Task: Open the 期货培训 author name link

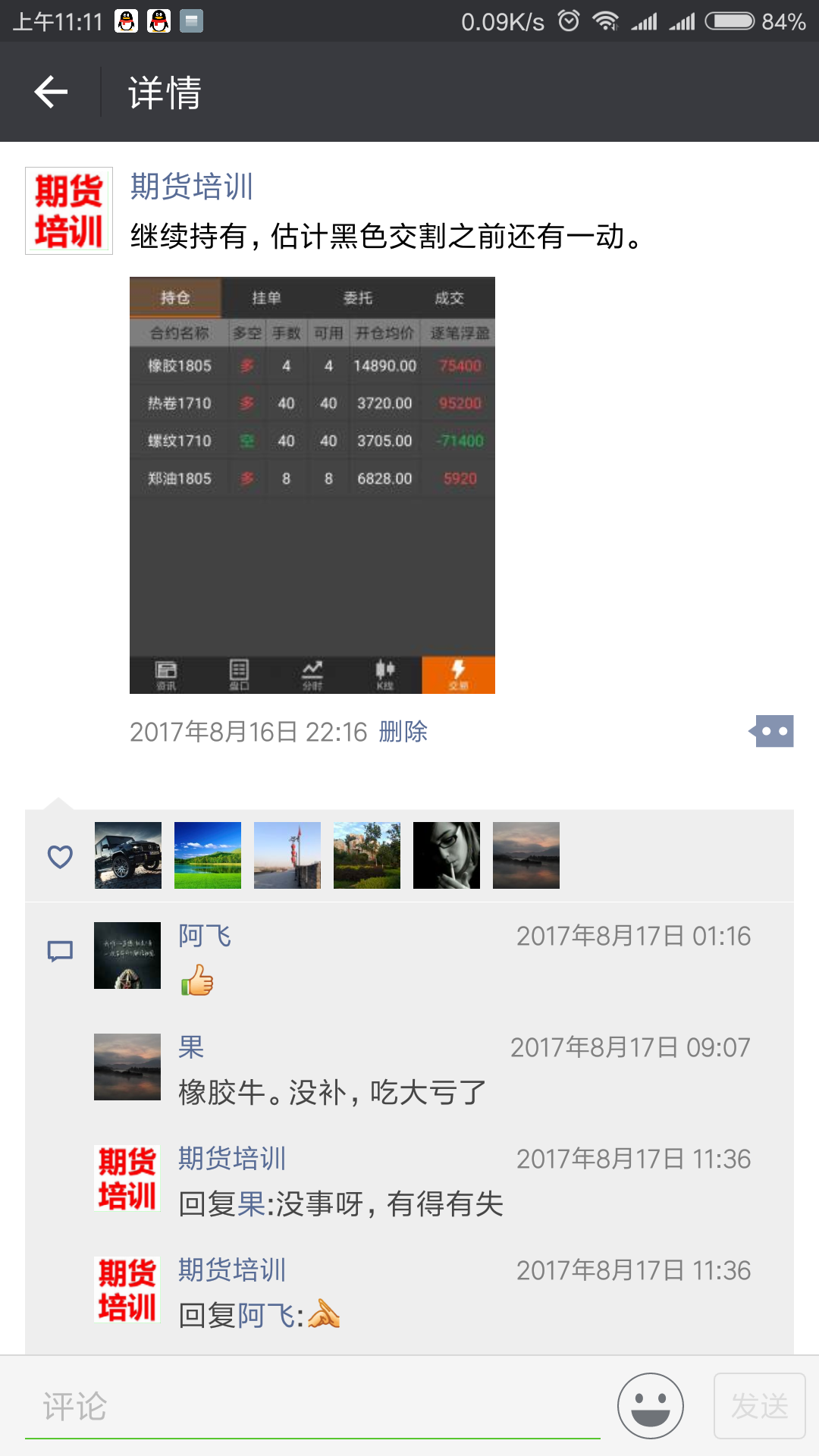Action: tap(191, 187)
